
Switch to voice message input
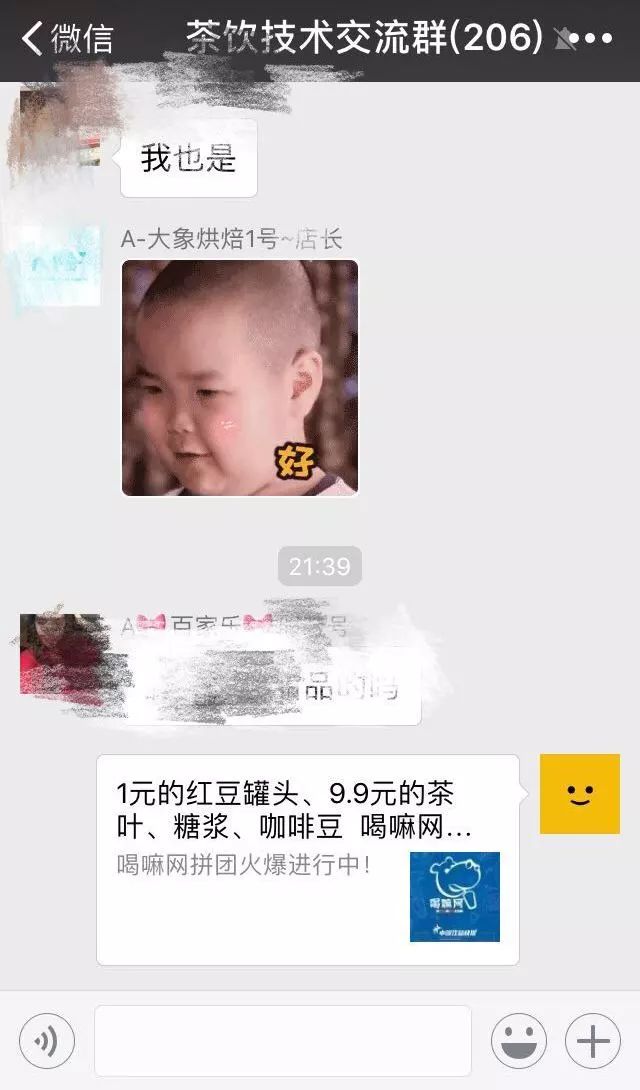[47, 1041]
